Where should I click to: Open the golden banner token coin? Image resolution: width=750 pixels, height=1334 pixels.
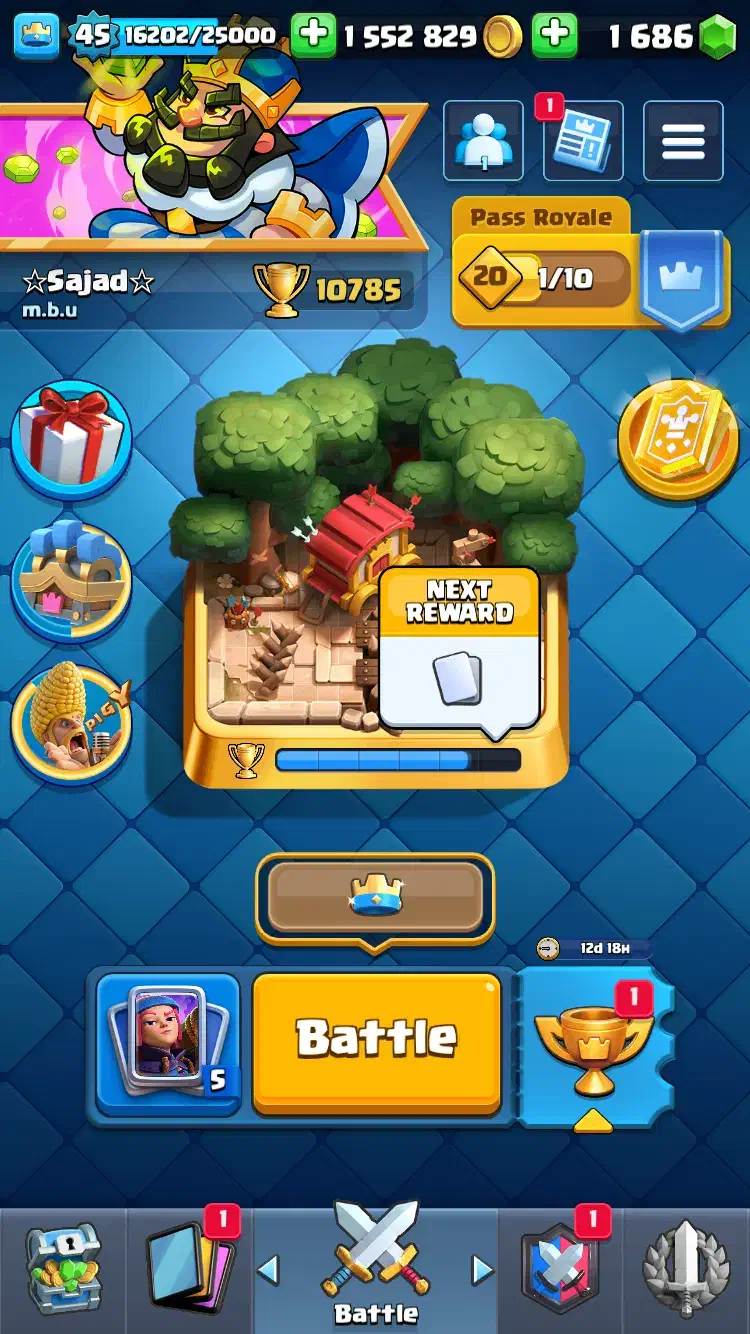(677, 438)
